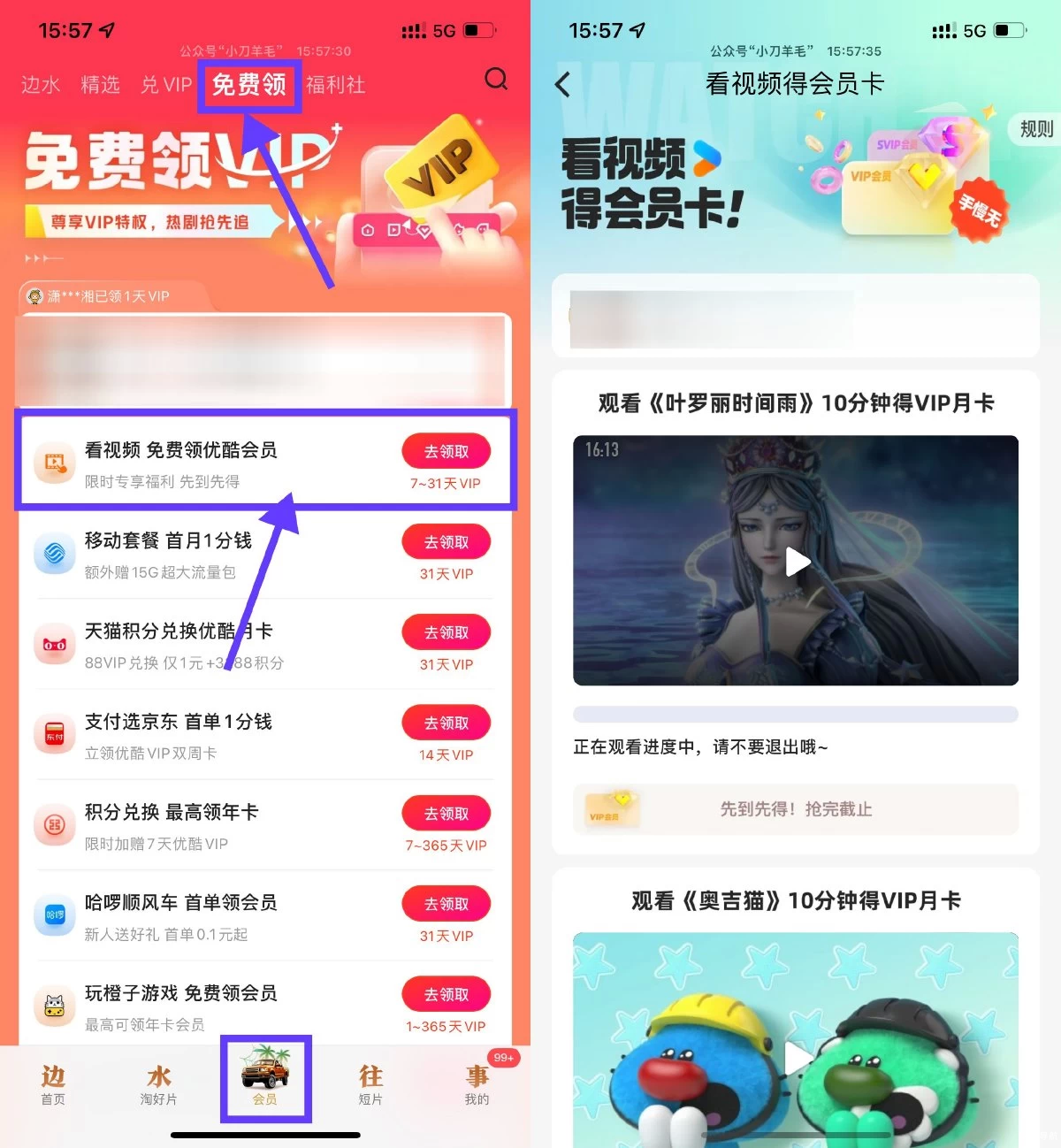Click the points exchange icon beside 积分兑换
Viewport: 1061px width, 1148px height.
point(55,824)
